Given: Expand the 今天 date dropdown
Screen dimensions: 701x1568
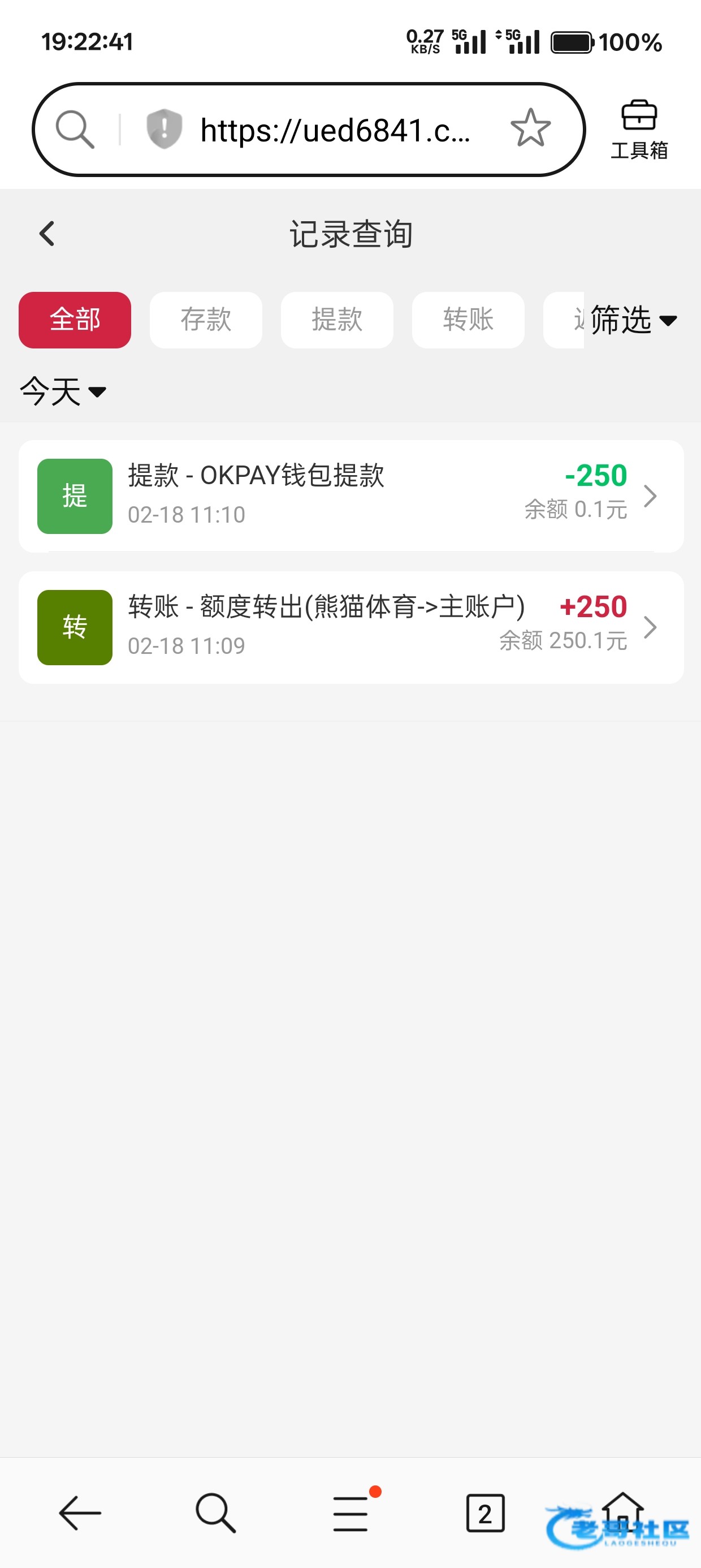Looking at the screenshot, I should click(63, 391).
